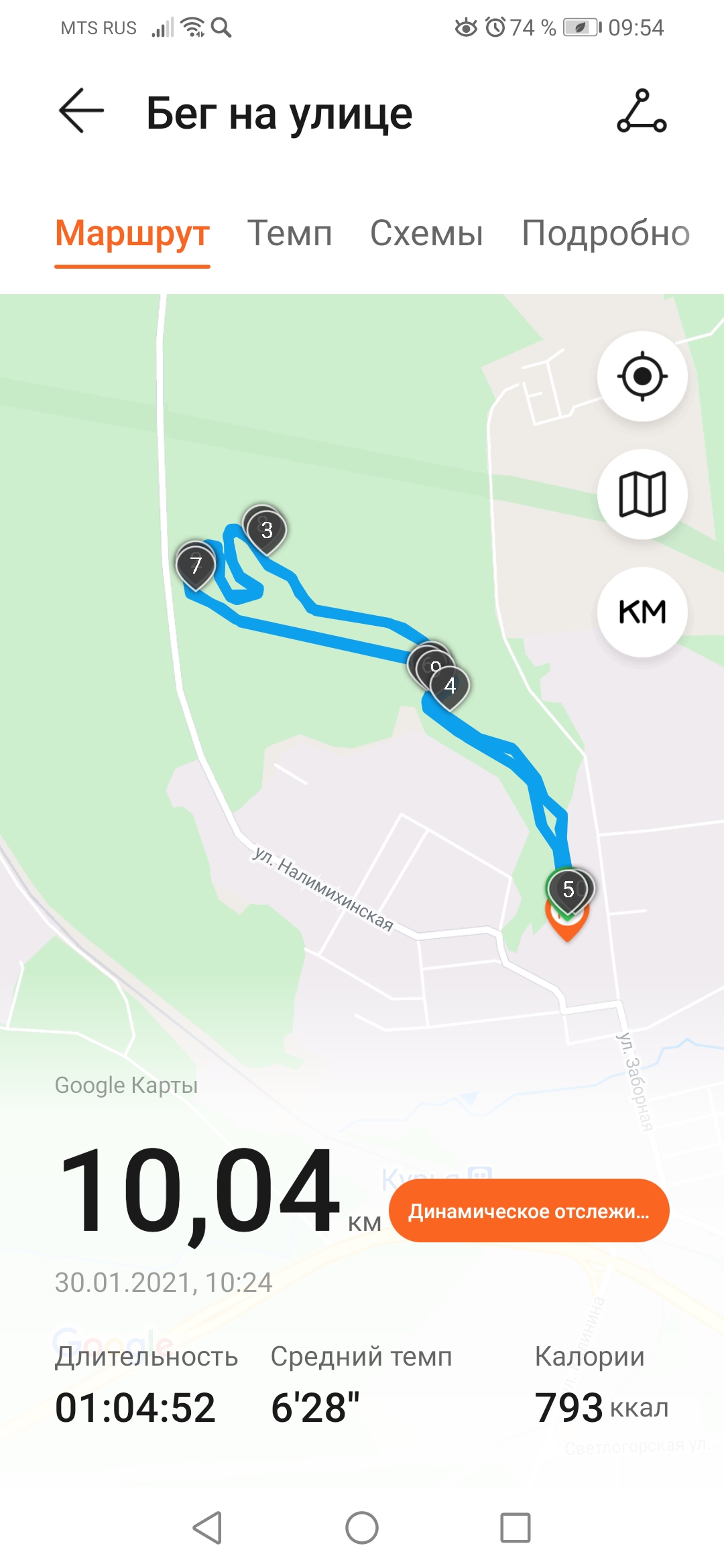This screenshot has height=1568, width=724.
Task: Open recent apps from the navigation bar
Action: click(x=515, y=1528)
